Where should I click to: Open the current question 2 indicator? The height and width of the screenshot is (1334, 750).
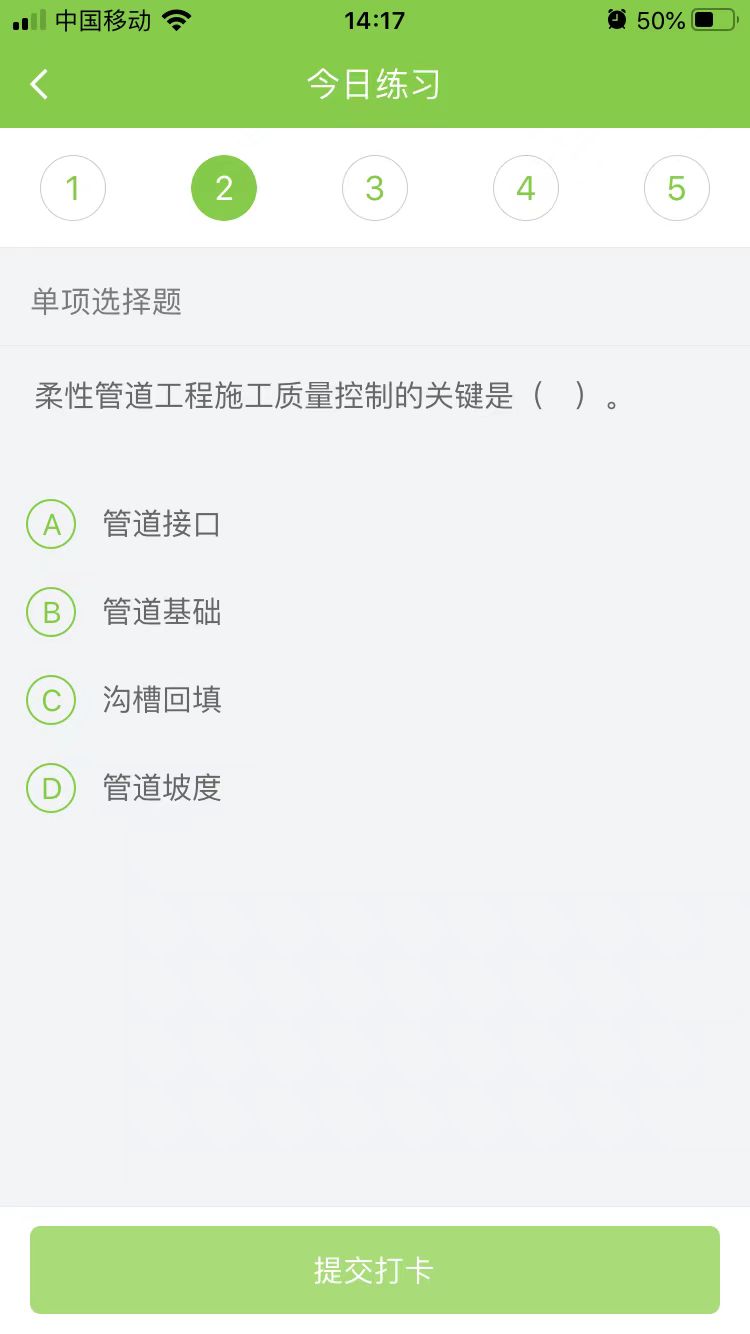223,187
